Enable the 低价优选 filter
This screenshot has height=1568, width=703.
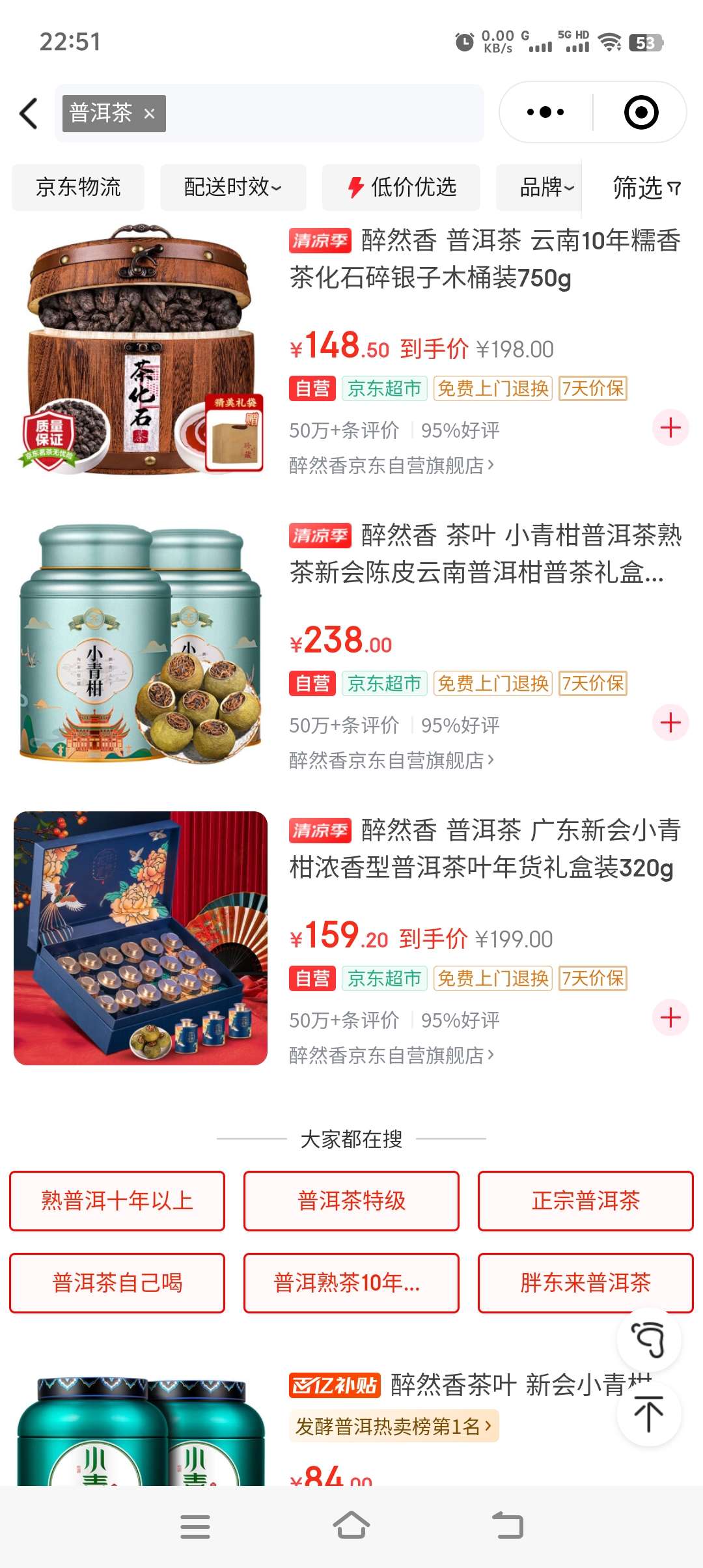[x=401, y=188]
